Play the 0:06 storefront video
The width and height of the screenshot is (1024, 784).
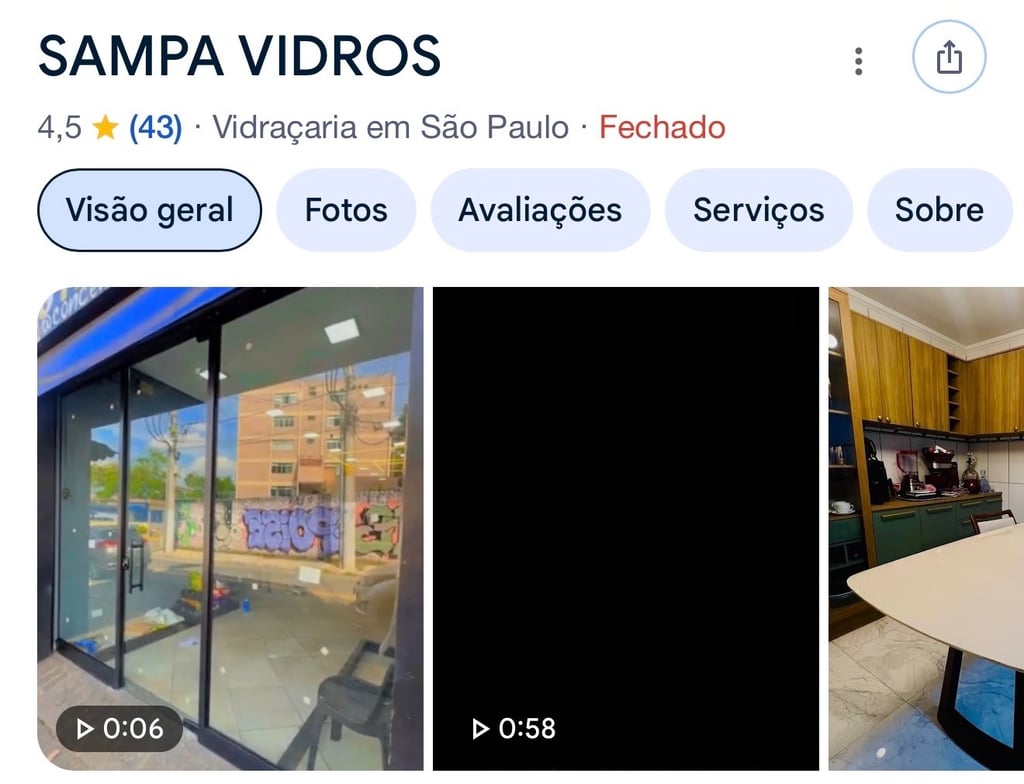pyautogui.click(x=230, y=528)
